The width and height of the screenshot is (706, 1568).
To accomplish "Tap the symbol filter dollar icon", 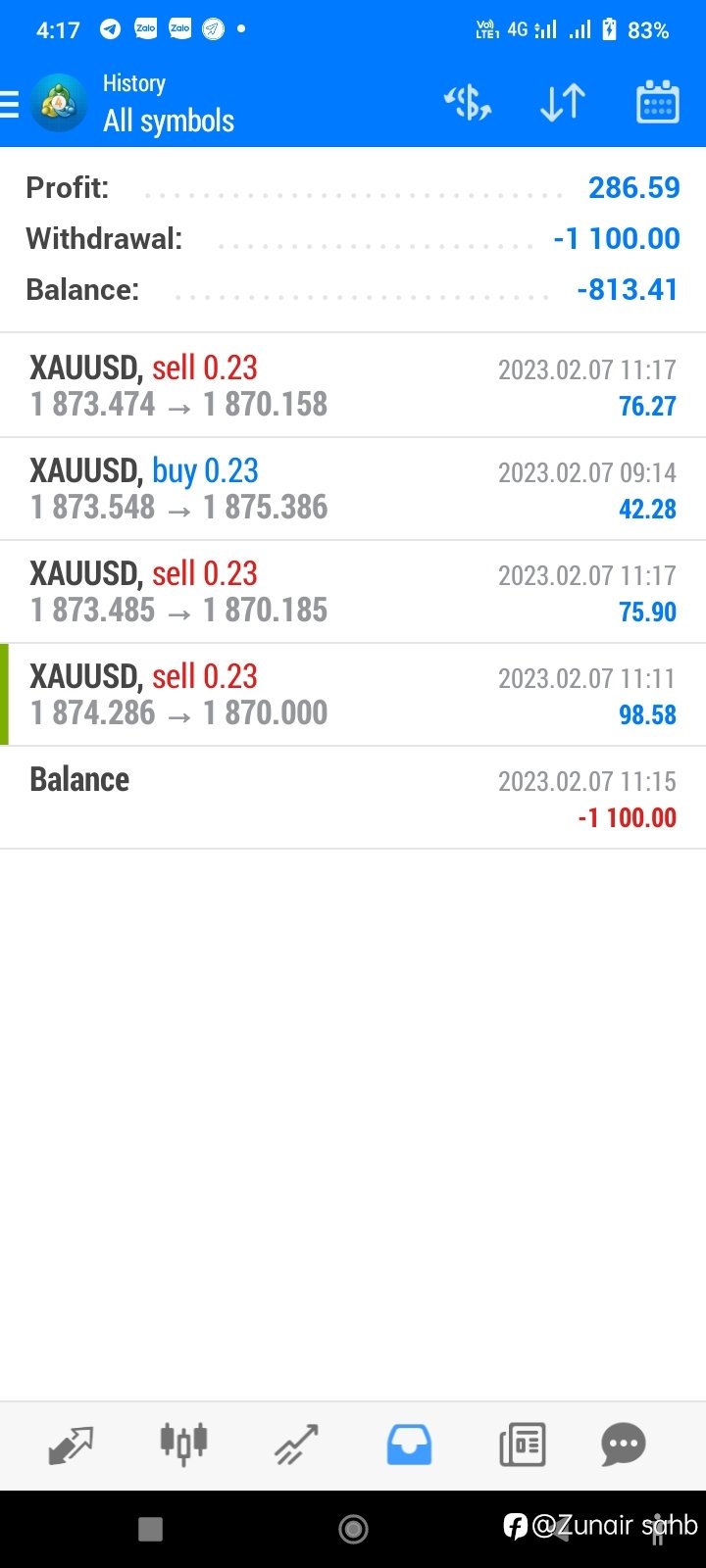I will [x=468, y=103].
